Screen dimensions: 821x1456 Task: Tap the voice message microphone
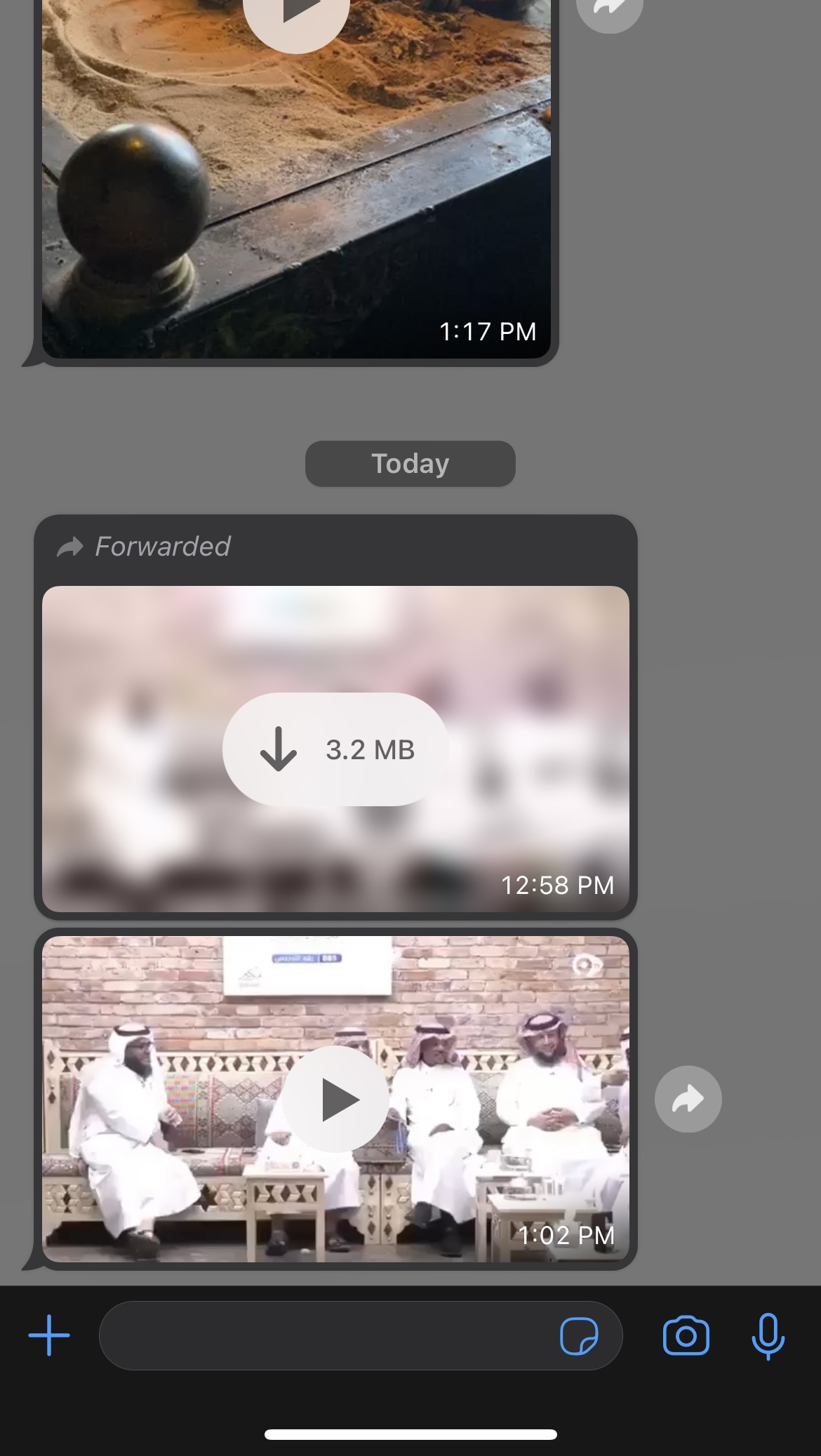[x=768, y=1335]
